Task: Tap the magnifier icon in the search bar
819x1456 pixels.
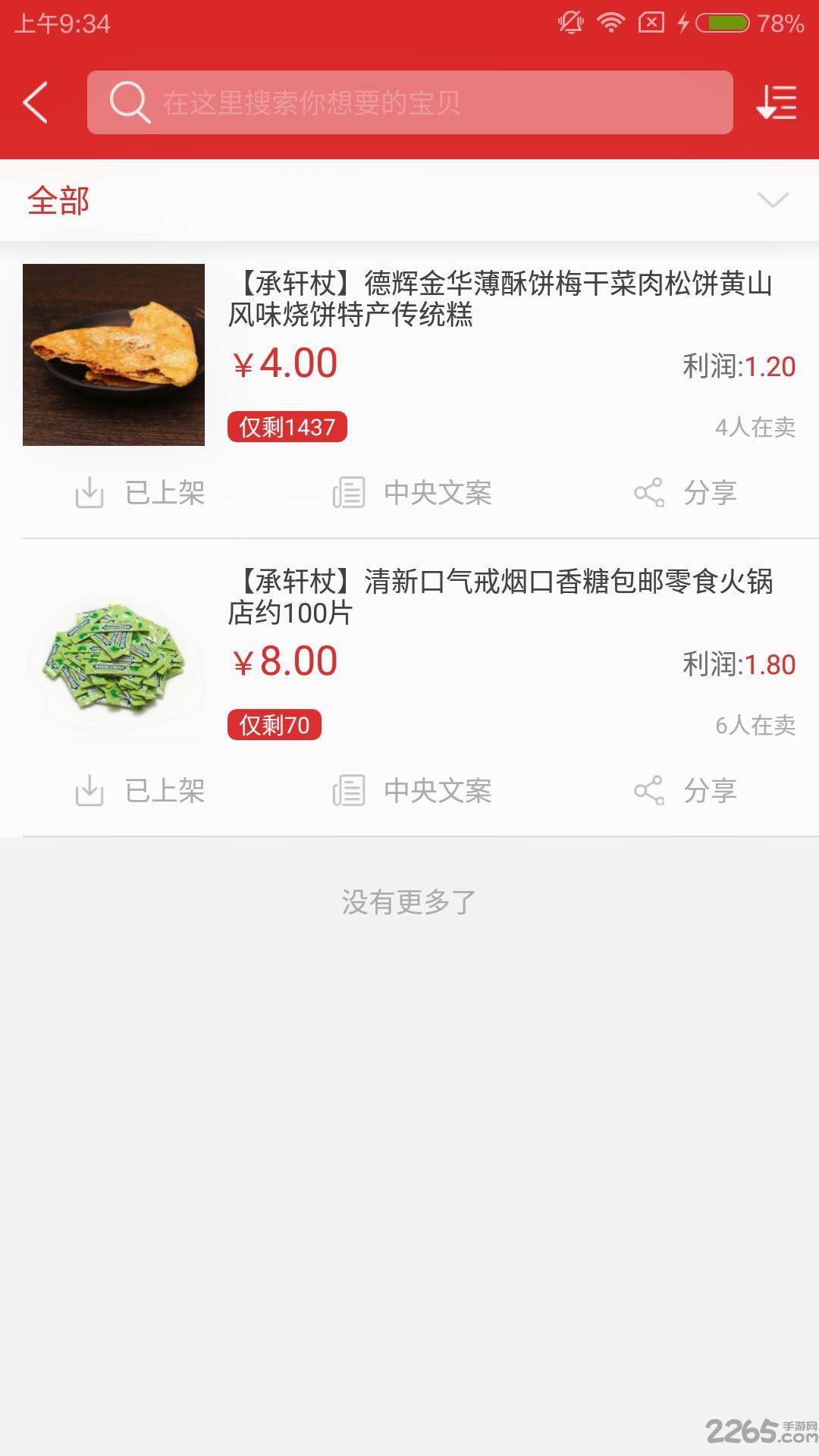Action: (x=130, y=101)
